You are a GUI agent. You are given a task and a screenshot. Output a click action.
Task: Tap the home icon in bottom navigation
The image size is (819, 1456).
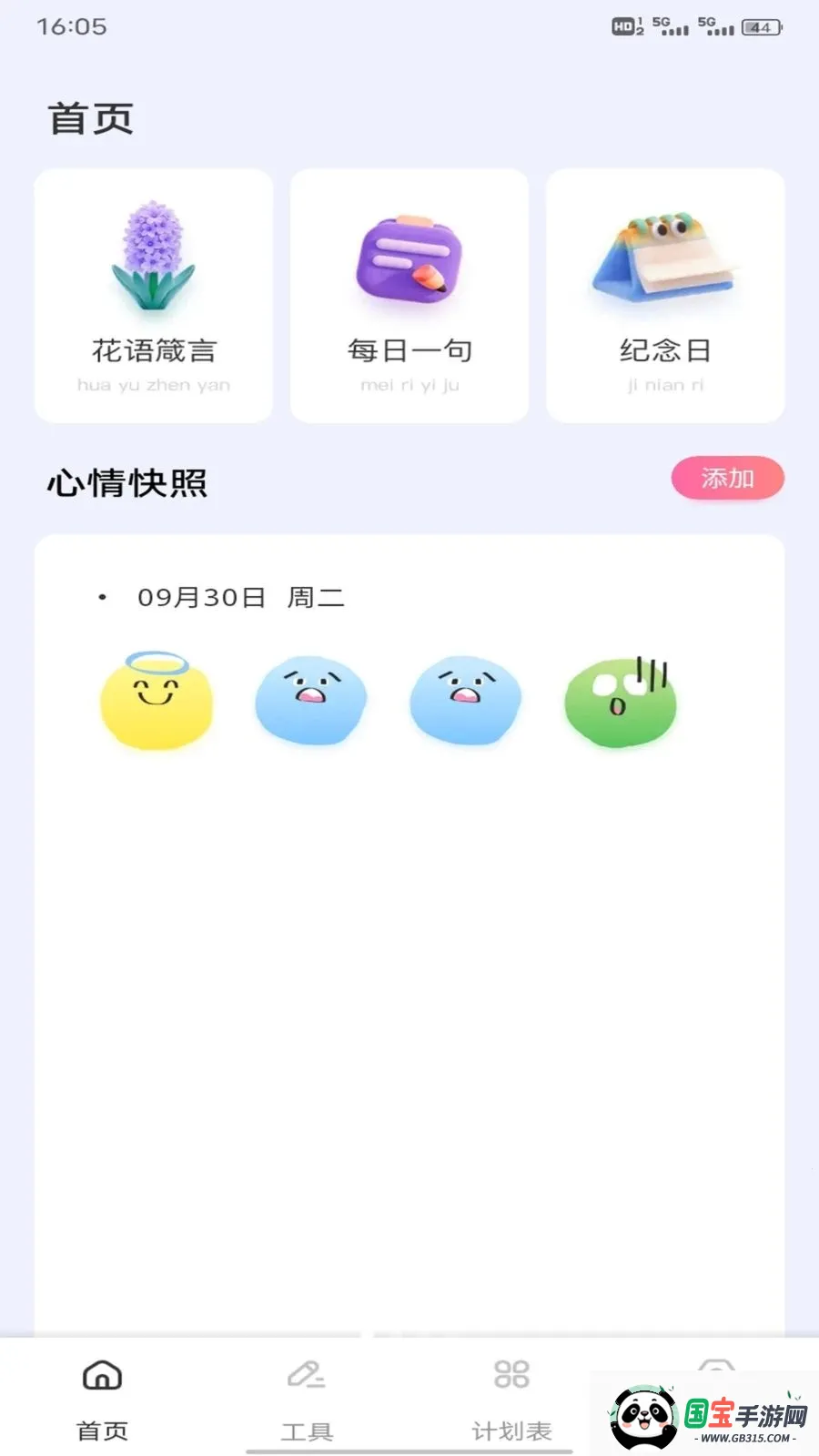coord(101,1377)
